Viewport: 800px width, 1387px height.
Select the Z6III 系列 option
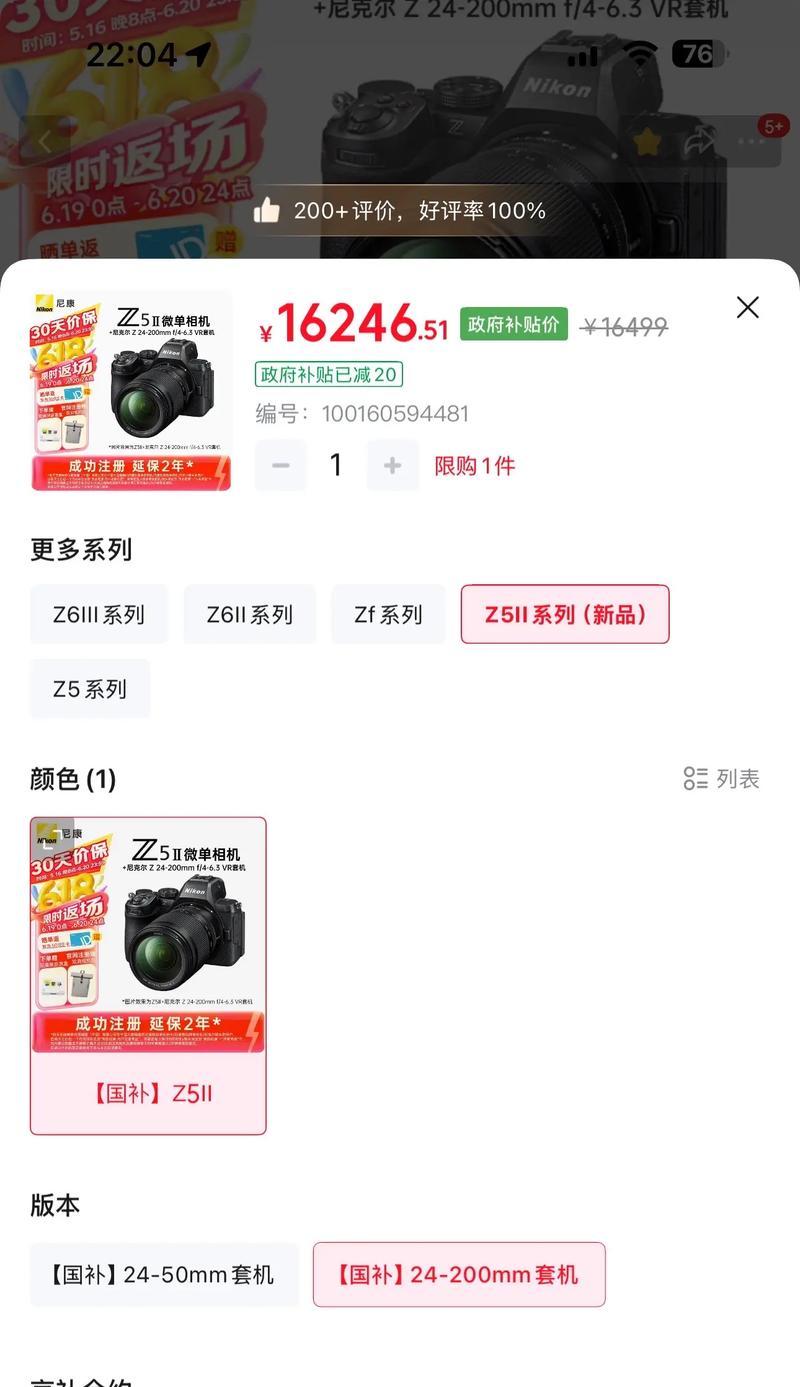pyautogui.click(x=98, y=615)
